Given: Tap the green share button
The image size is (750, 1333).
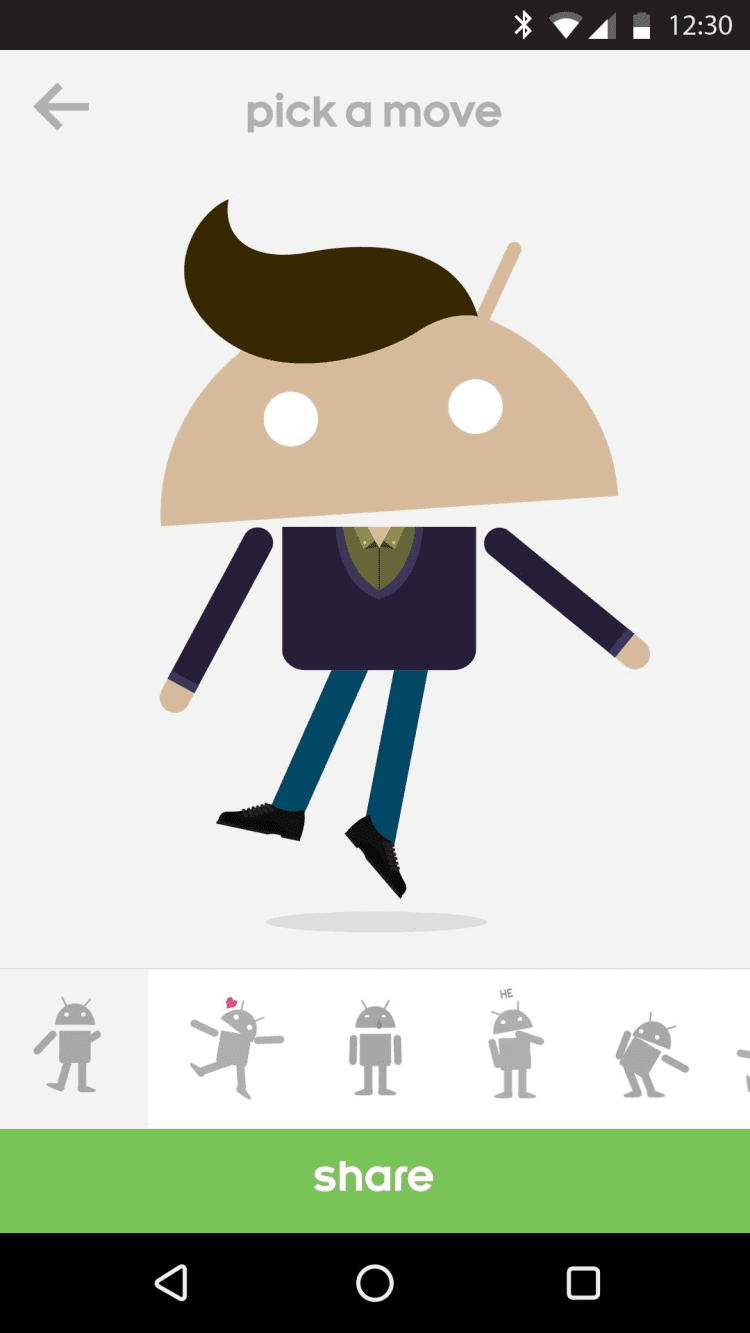Looking at the screenshot, I should click(375, 1178).
